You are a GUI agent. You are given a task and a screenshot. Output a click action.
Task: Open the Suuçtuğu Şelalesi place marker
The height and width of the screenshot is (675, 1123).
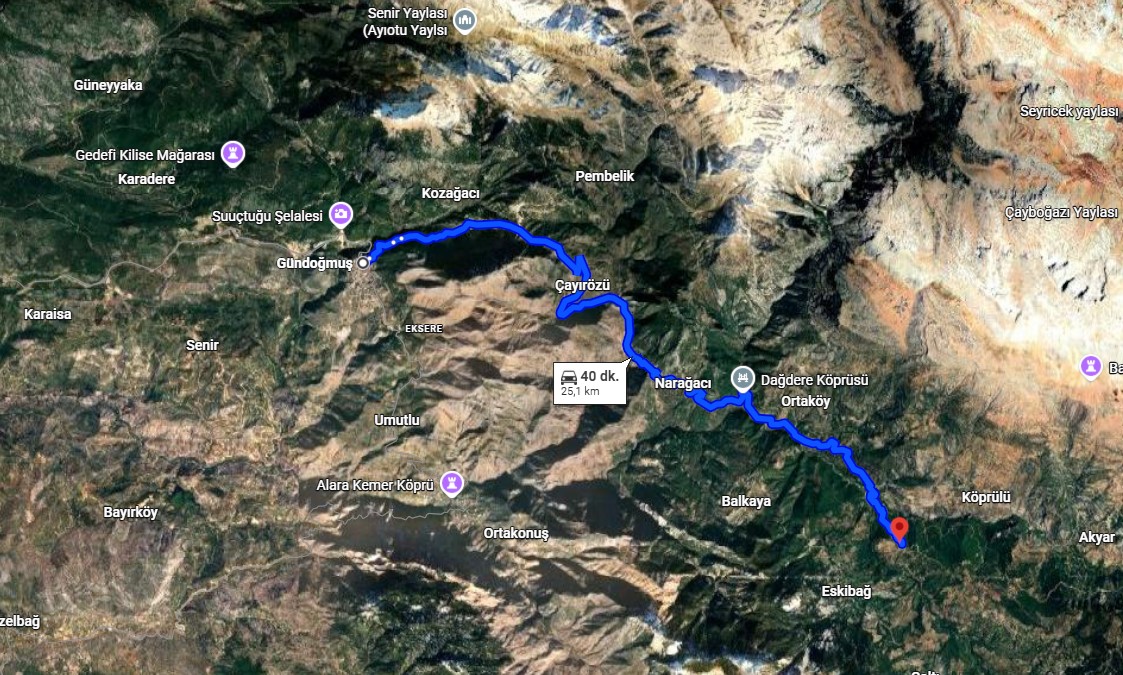point(342,214)
